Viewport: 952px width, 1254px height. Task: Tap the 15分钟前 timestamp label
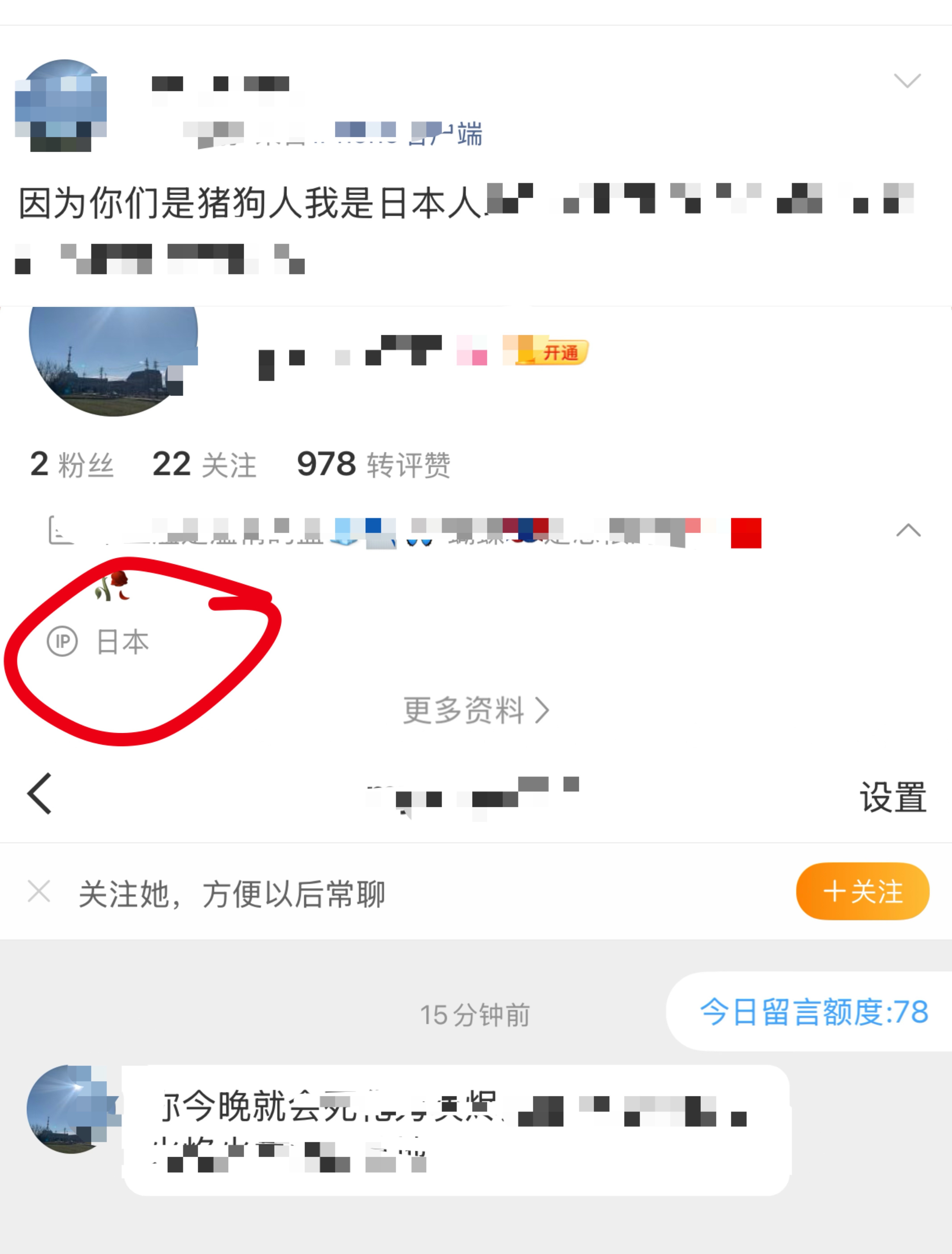pyautogui.click(x=476, y=1015)
